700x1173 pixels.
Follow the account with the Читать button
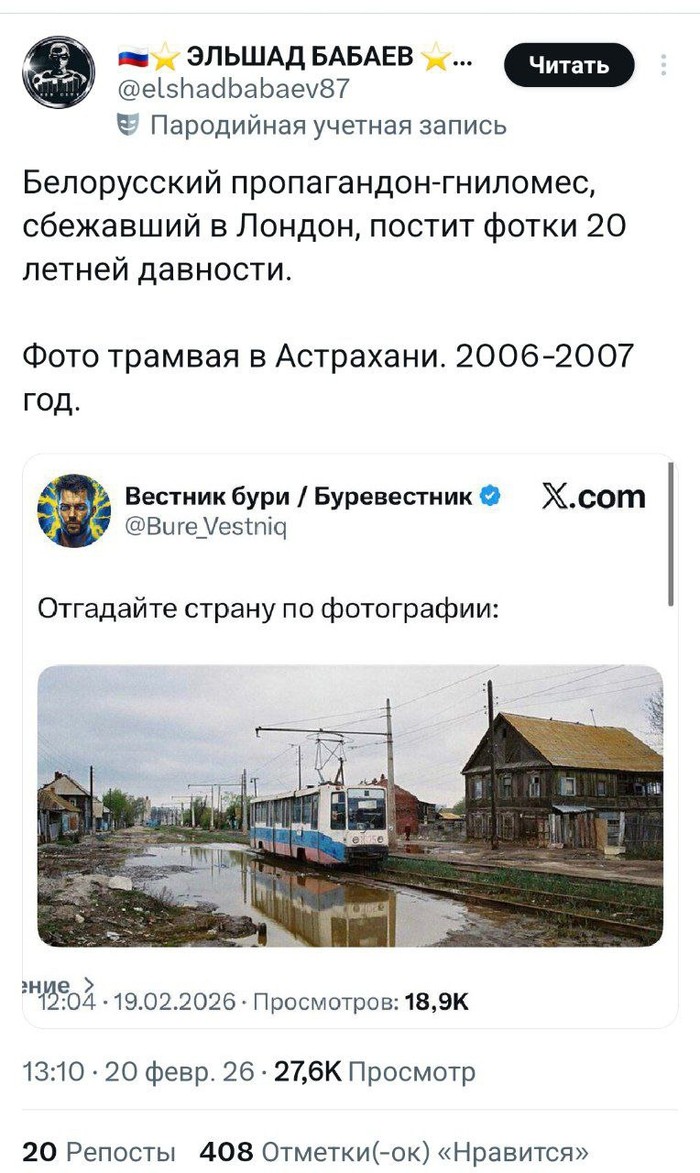[568, 66]
